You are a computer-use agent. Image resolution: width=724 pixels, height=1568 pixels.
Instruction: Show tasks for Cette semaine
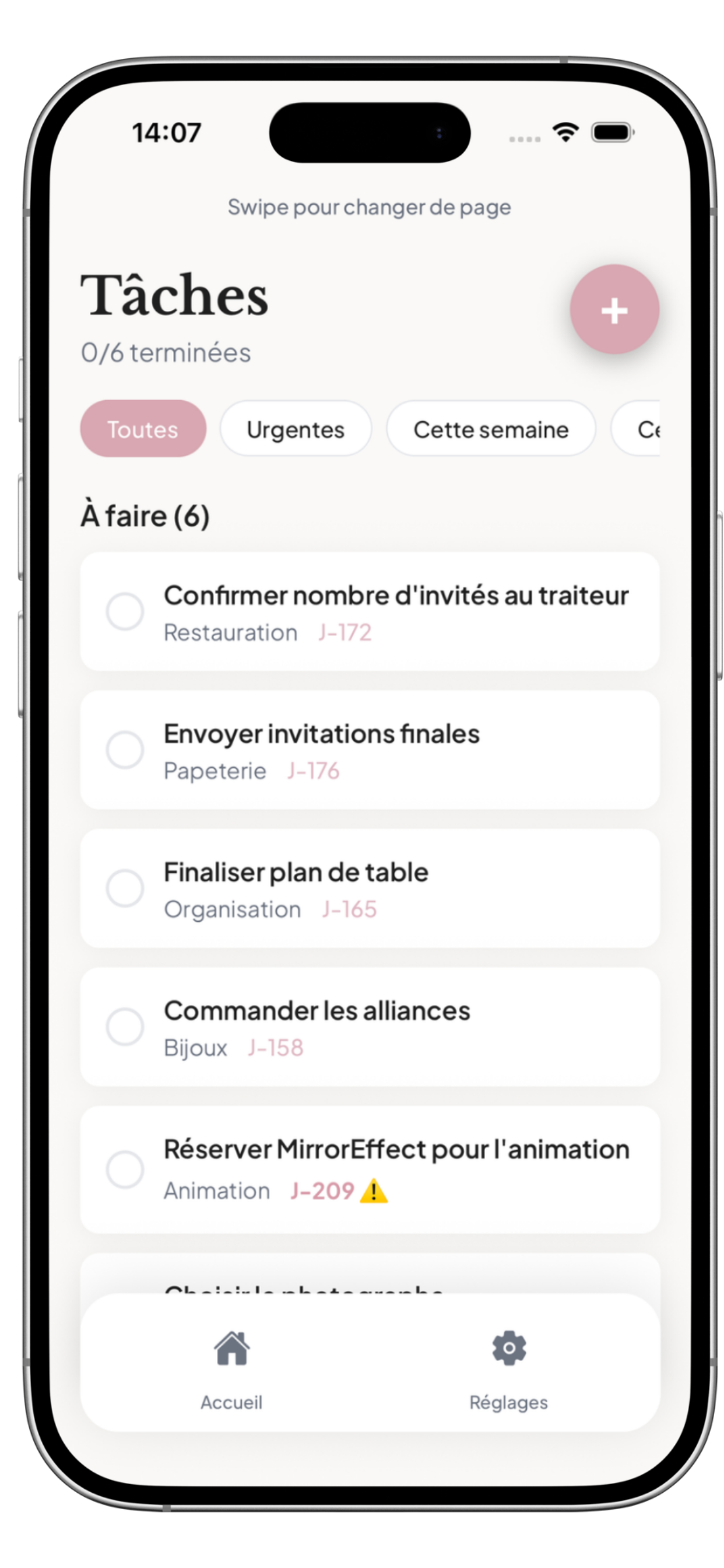click(x=490, y=429)
